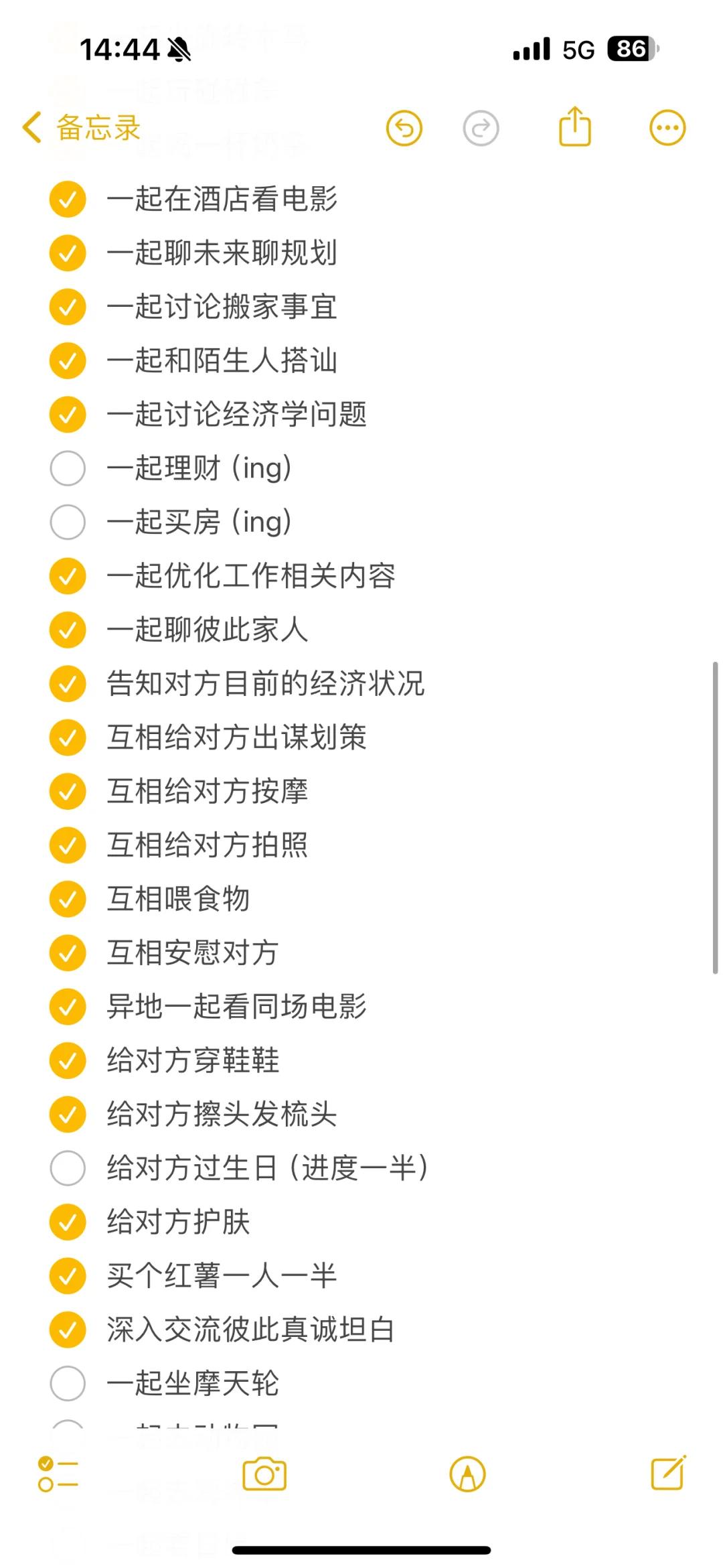Undo the last edit

click(404, 128)
